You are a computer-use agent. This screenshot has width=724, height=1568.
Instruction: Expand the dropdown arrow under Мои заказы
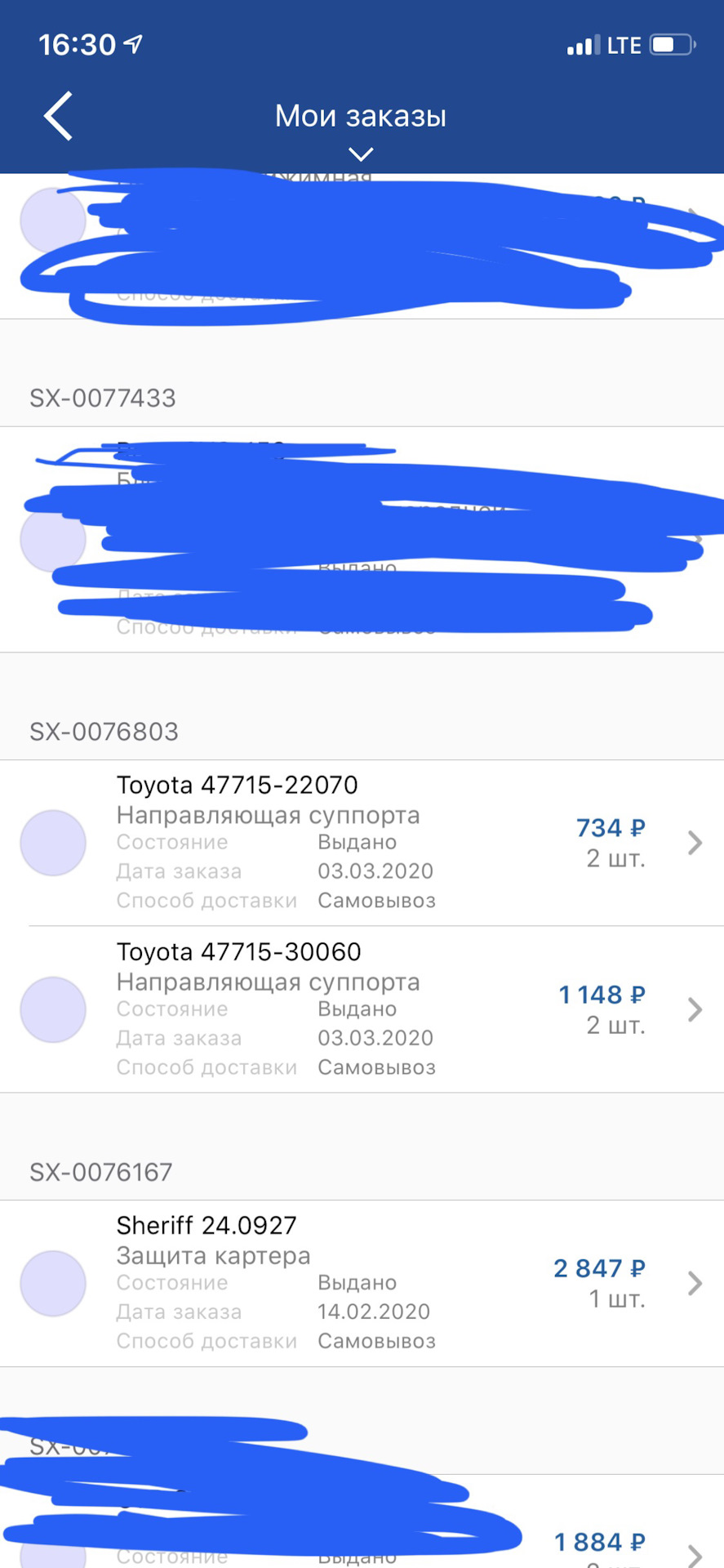(360, 154)
